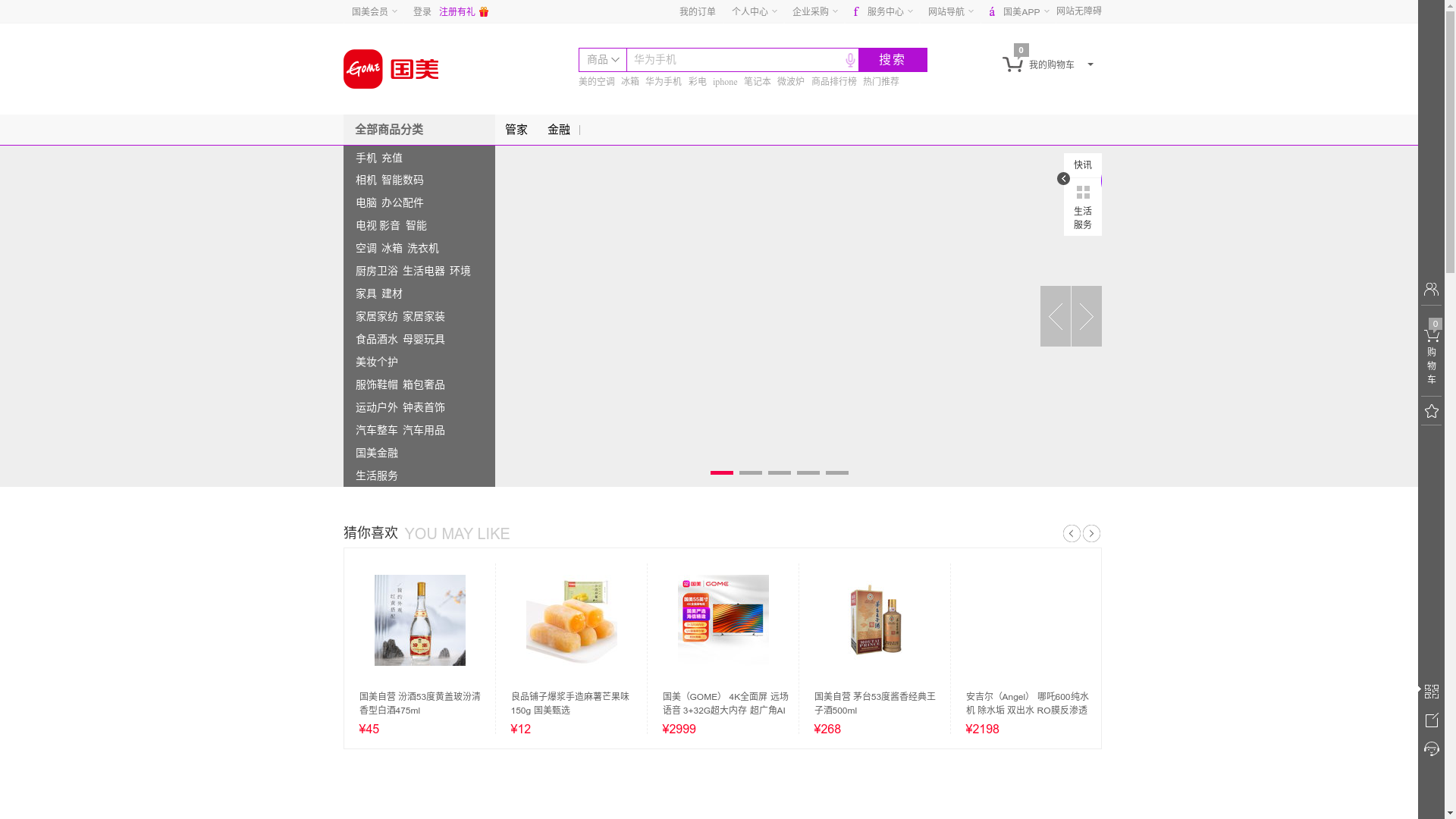Screen dimensions: 1456x819
Task: Select the 手机 category
Action: (x=366, y=158)
